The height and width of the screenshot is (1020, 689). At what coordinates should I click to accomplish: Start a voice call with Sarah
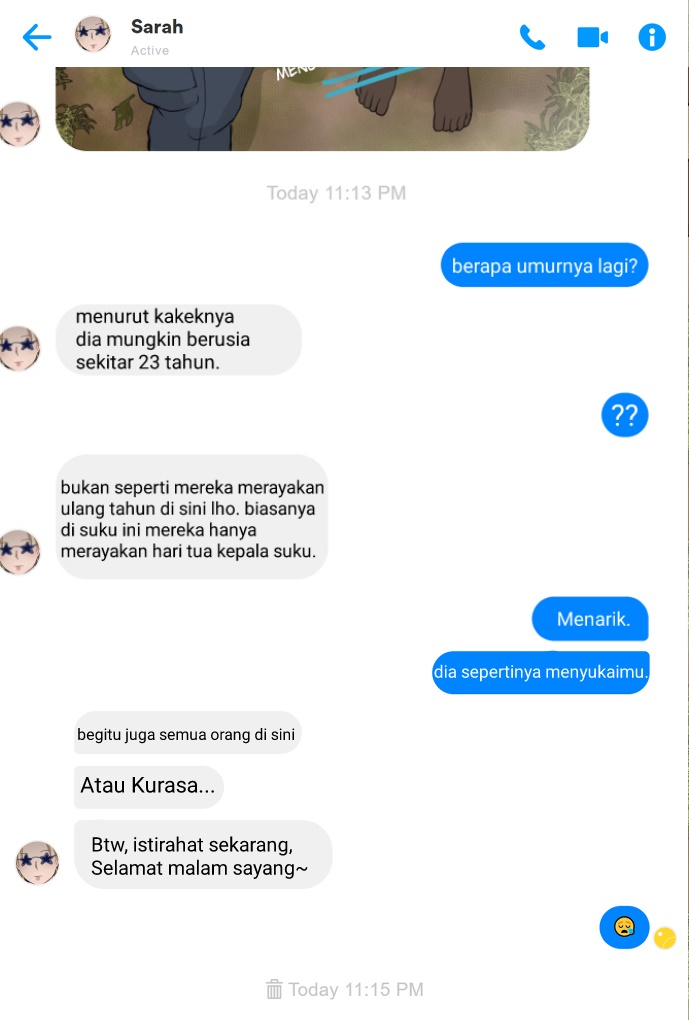point(532,38)
